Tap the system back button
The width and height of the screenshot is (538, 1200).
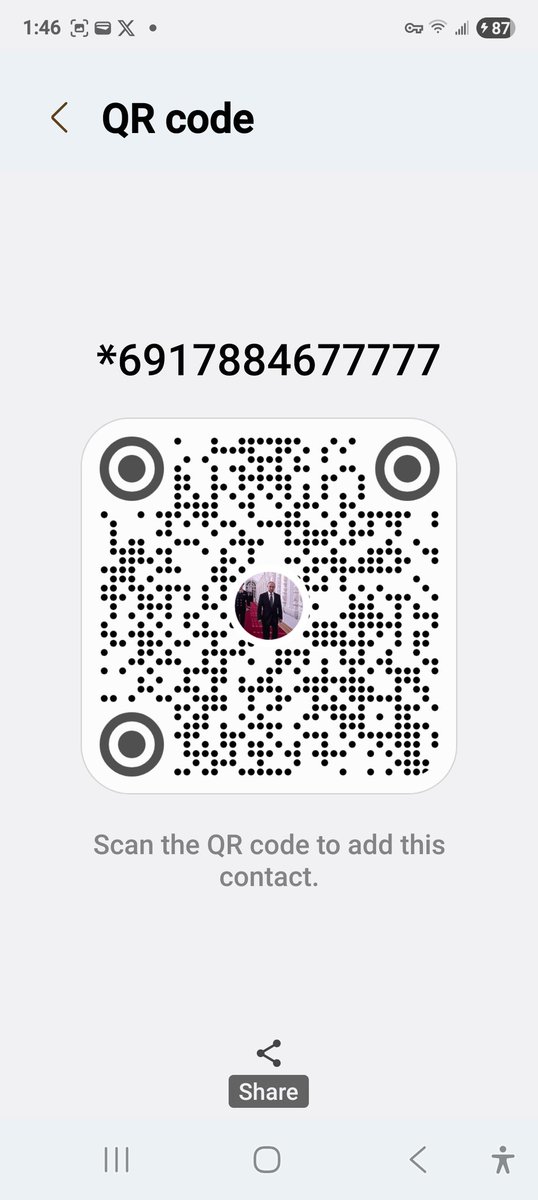point(418,1159)
